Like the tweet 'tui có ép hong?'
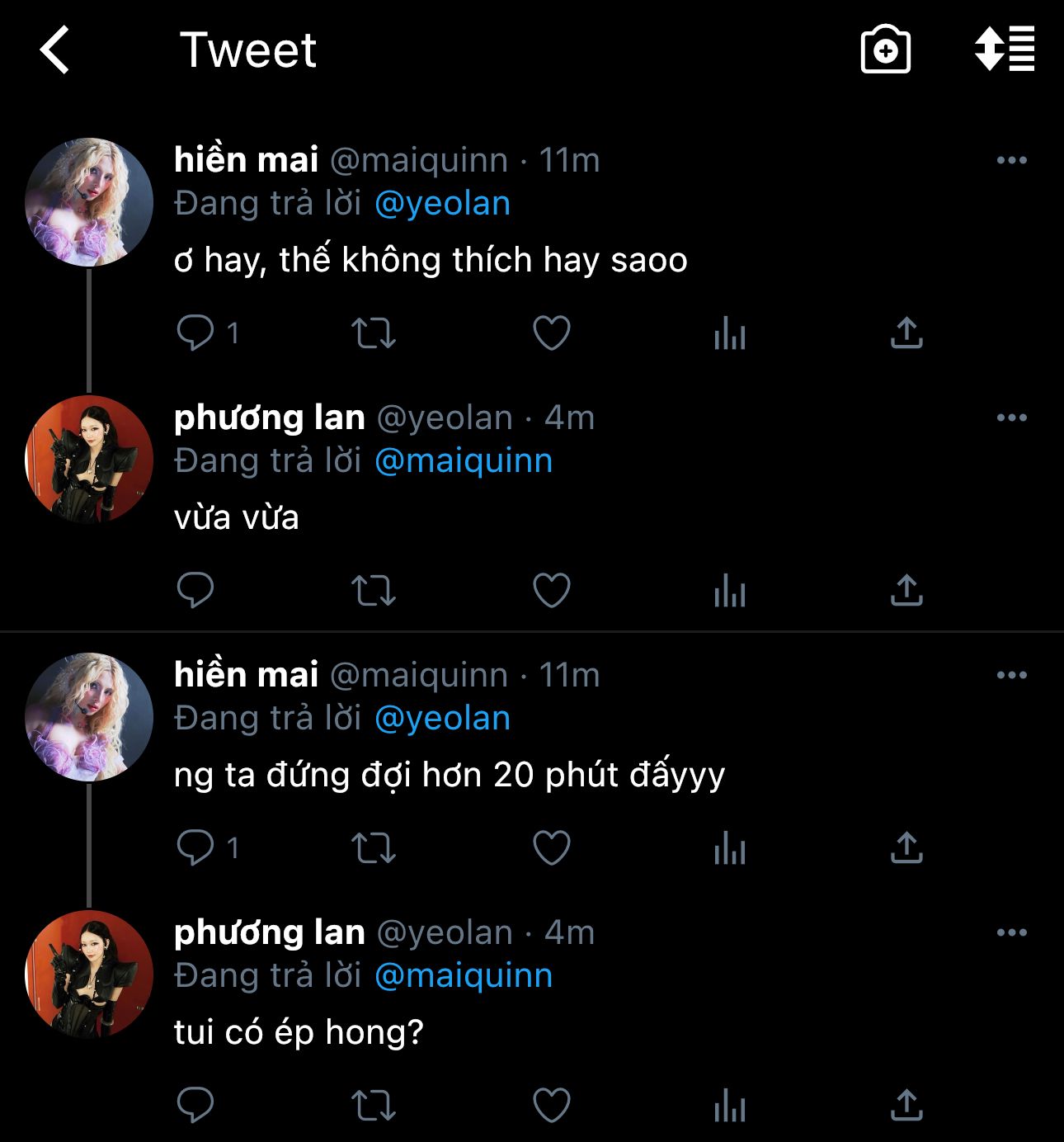 551,1106
